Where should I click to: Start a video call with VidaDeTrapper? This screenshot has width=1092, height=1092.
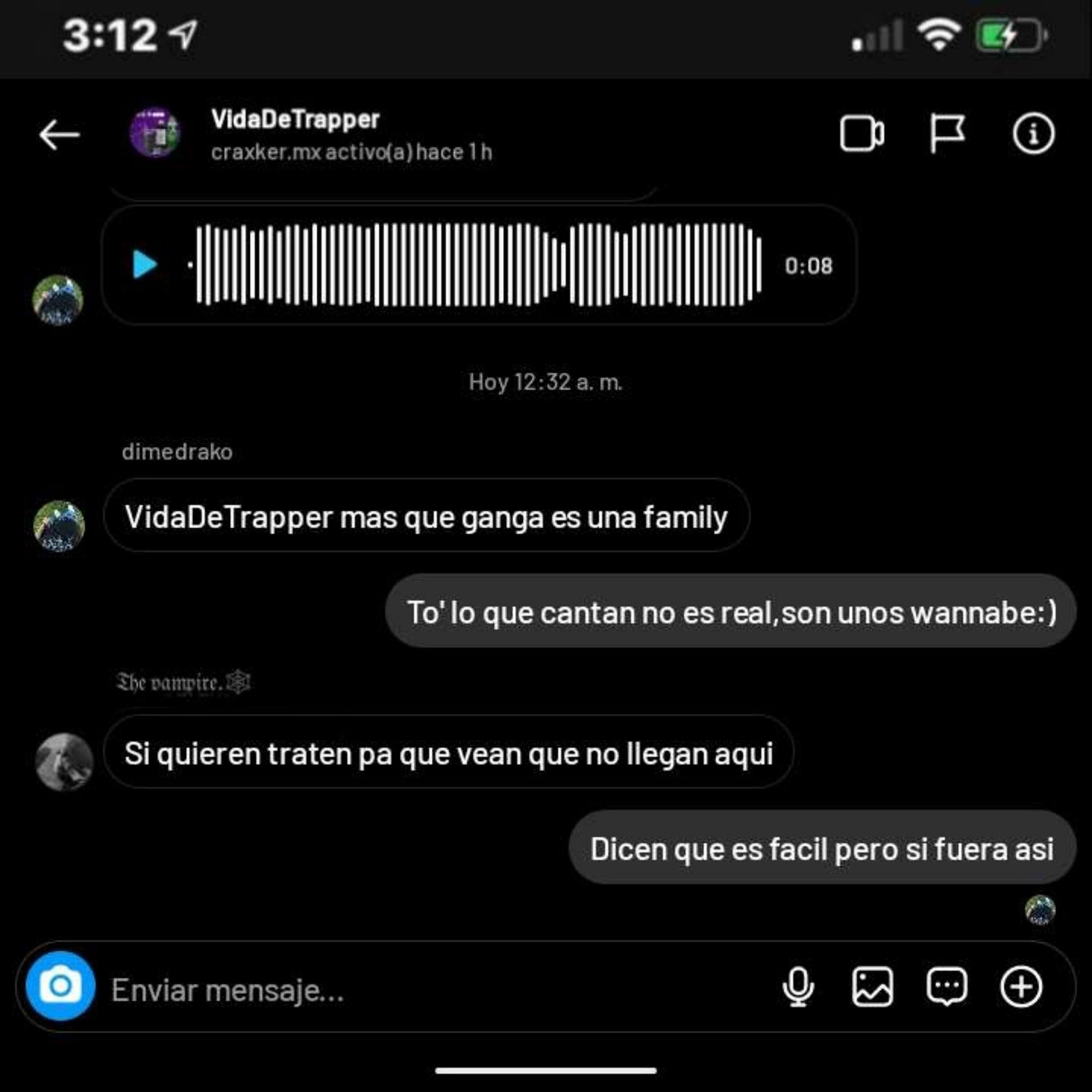pos(861,135)
